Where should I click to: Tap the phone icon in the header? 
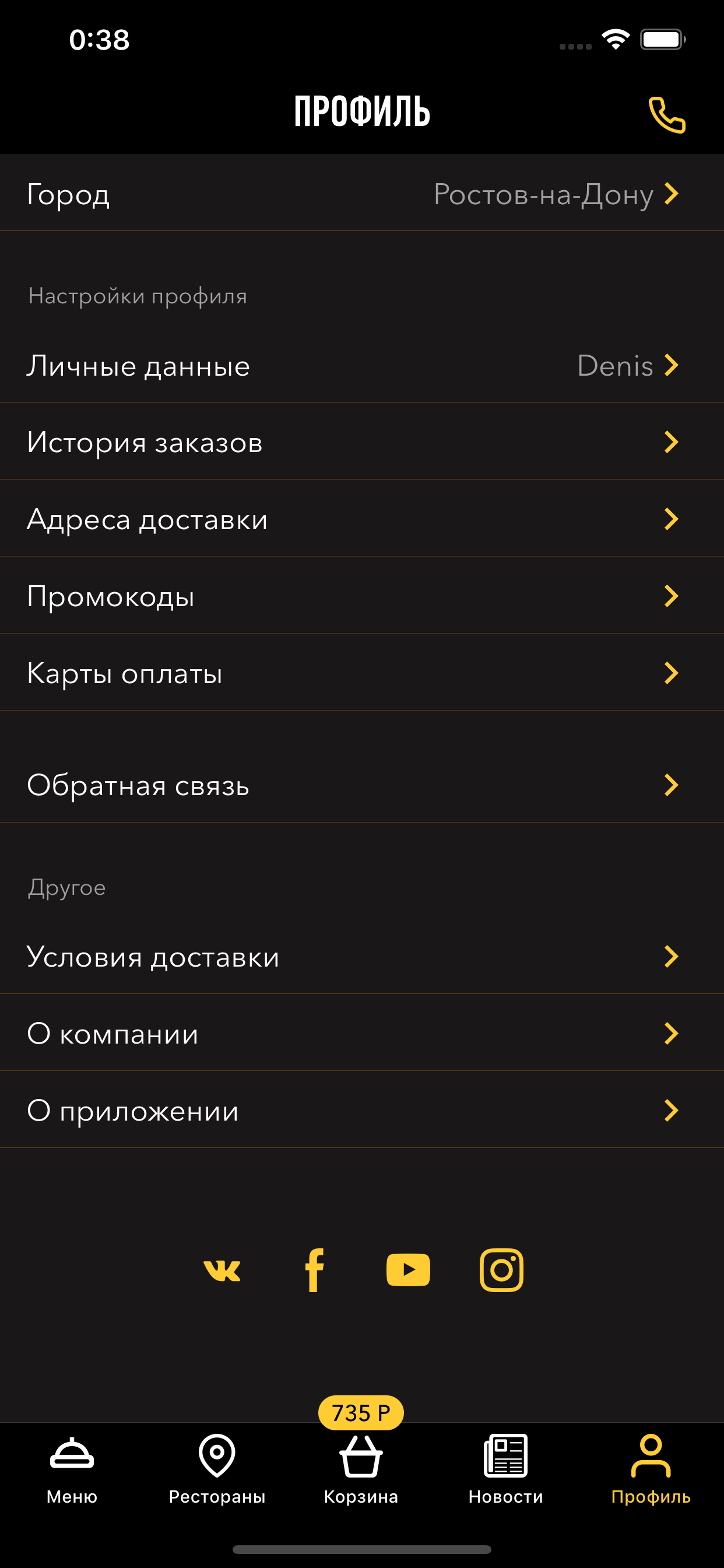[667, 114]
